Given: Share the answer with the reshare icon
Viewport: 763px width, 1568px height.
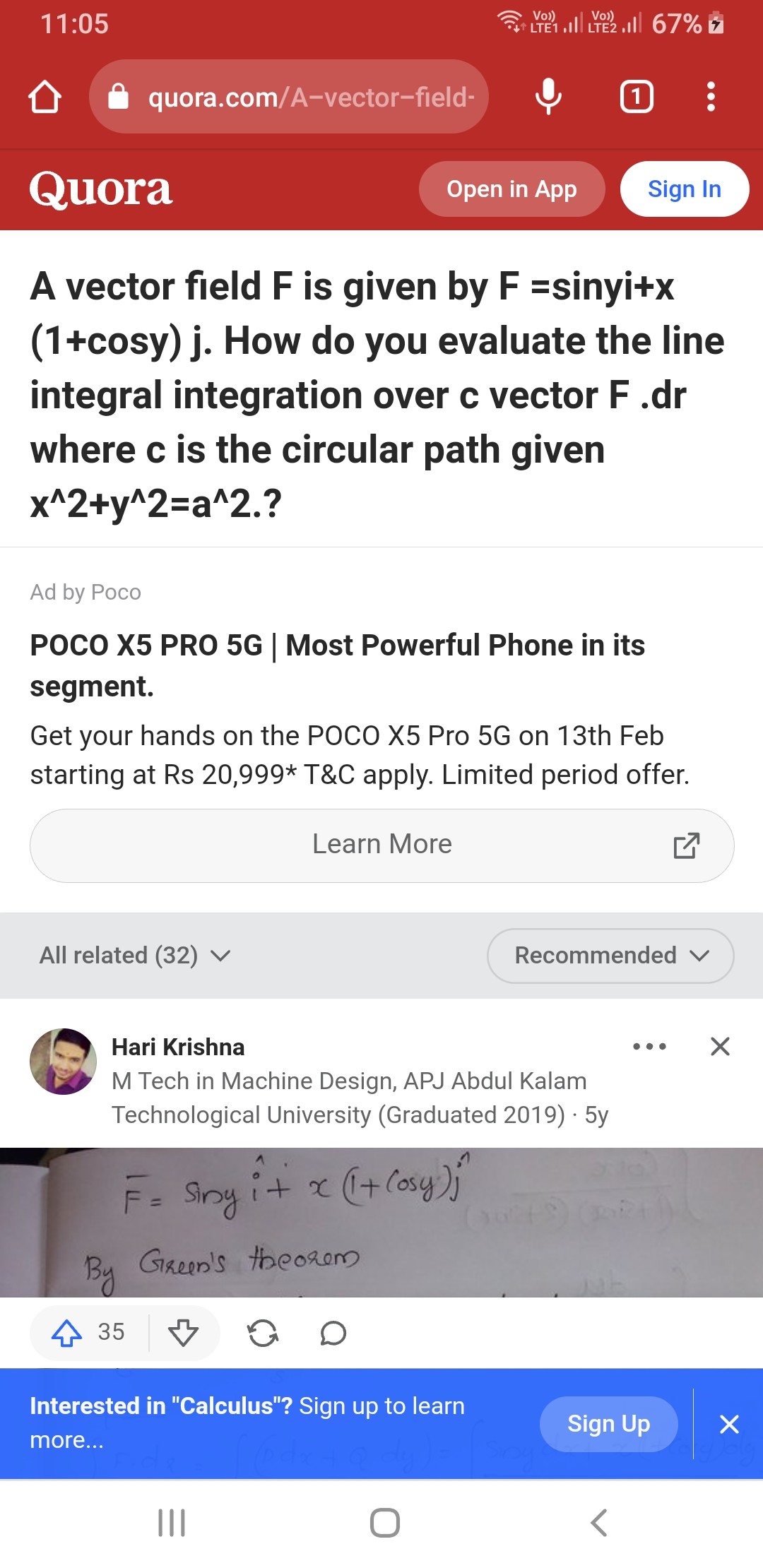Looking at the screenshot, I should click(x=263, y=1334).
